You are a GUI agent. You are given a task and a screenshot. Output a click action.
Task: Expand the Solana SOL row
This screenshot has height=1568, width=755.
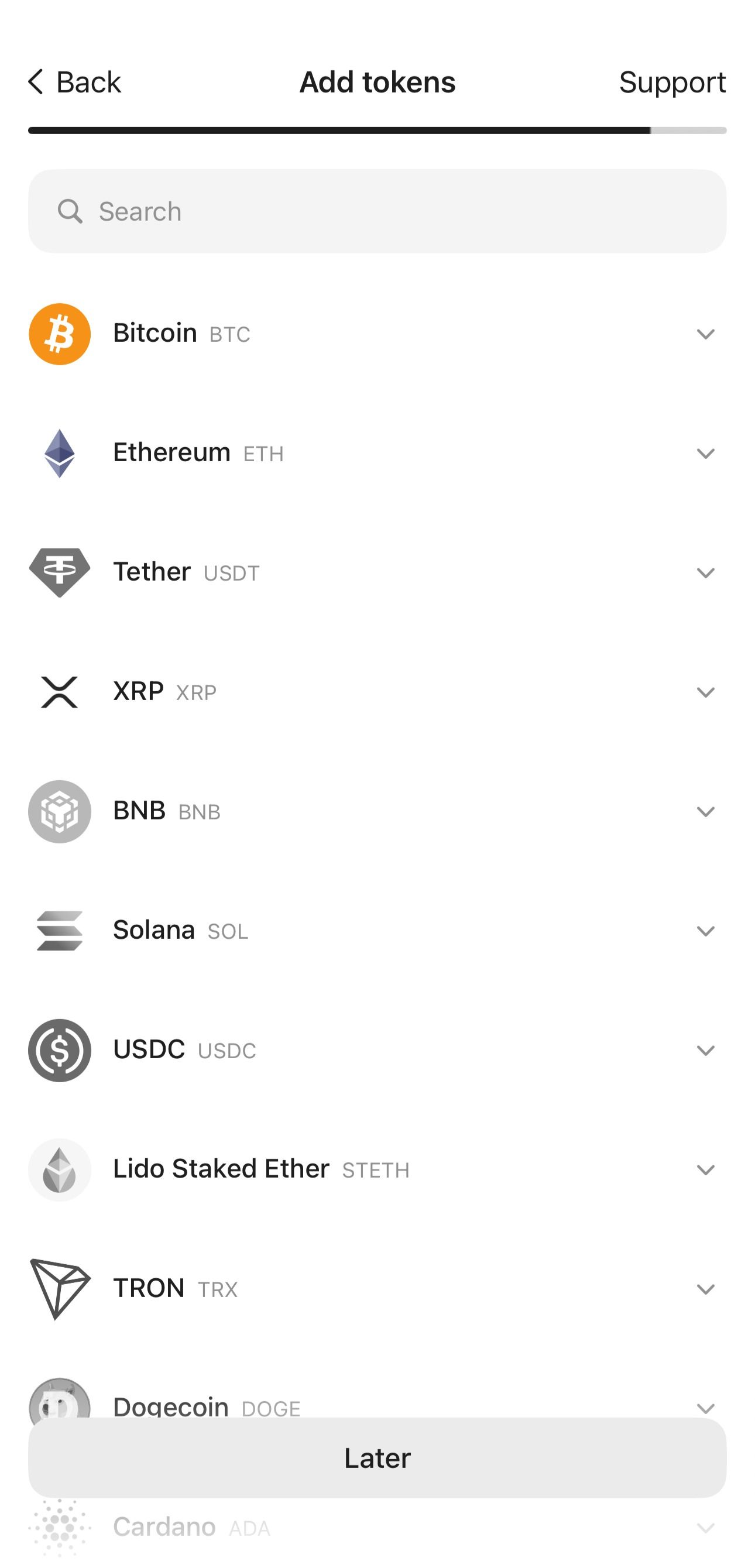tap(705, 930)
